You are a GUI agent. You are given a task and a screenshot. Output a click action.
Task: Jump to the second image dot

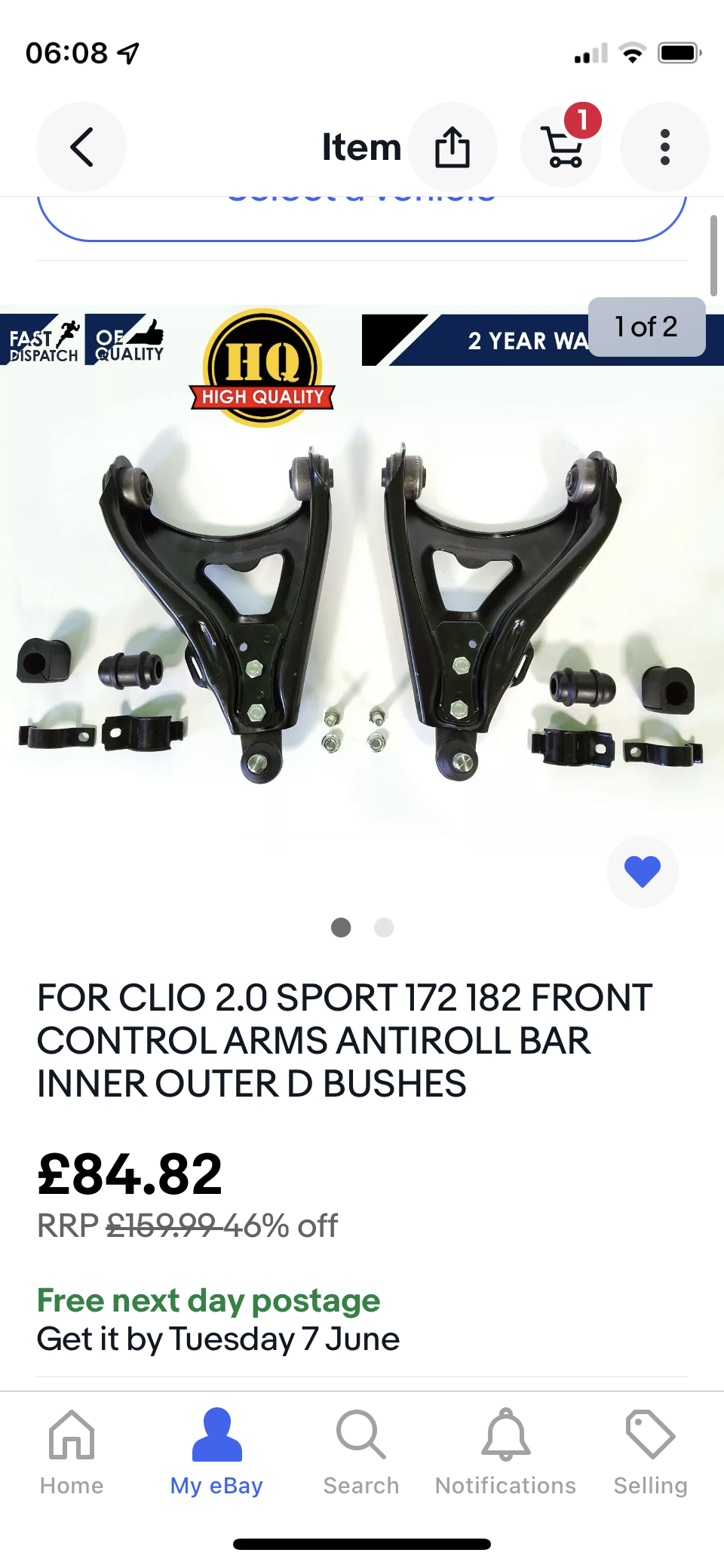pos(384,927)
